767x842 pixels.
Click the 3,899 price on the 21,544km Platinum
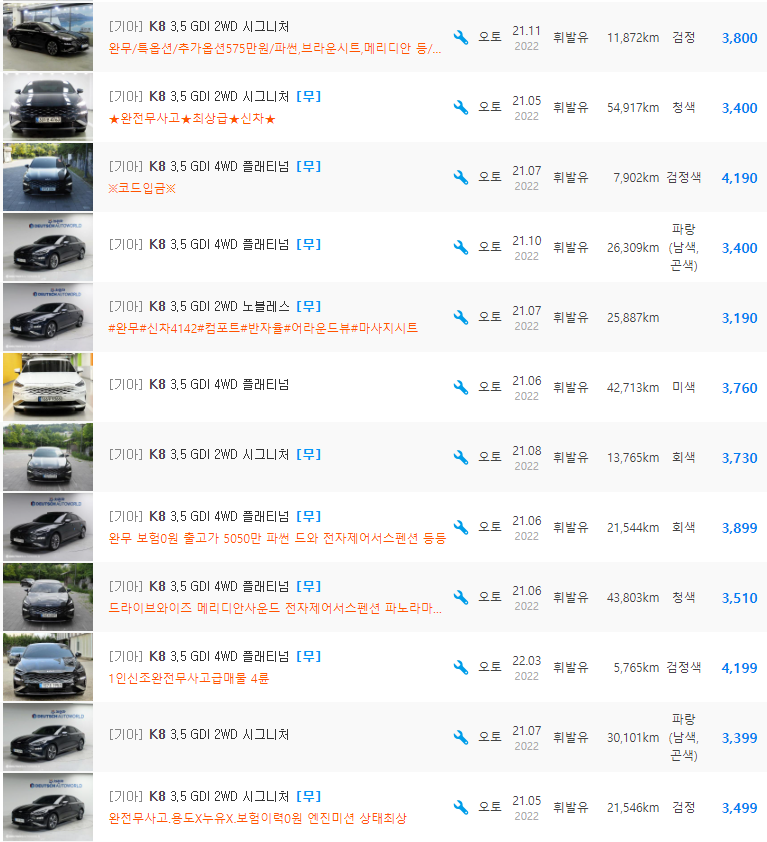740,527
